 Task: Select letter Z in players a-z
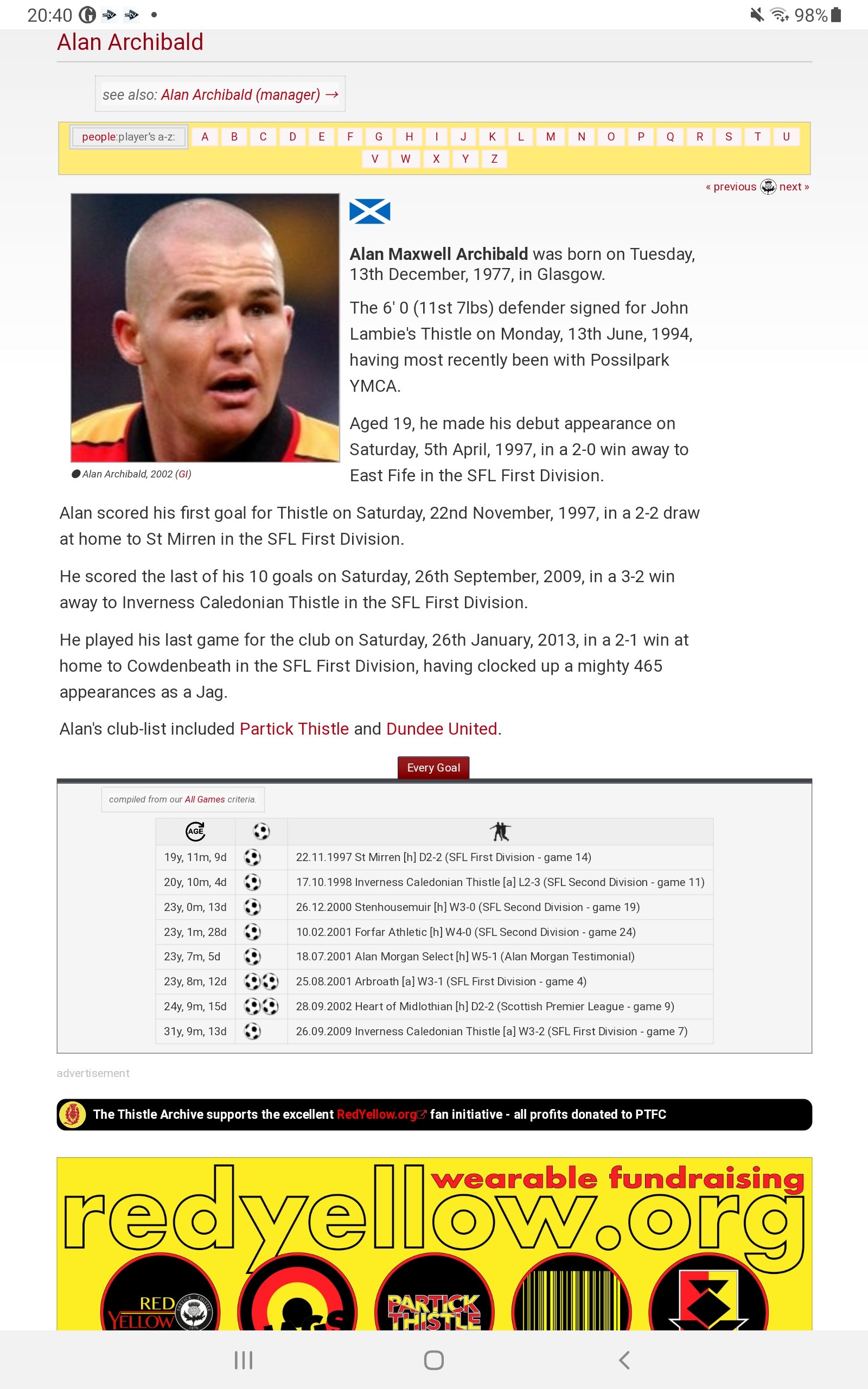tap(494, 159)
